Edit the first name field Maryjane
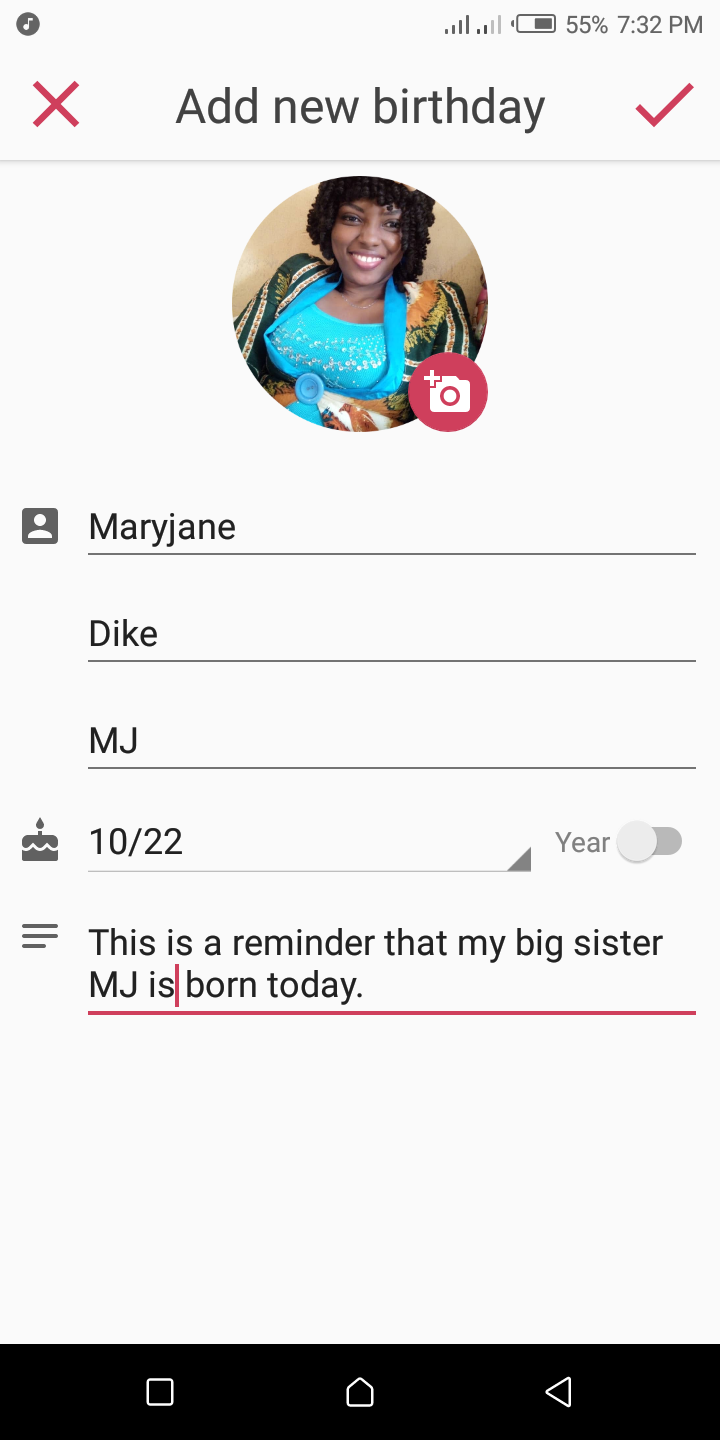This screenshot has height=1440, width=720. tap(390, 527)
